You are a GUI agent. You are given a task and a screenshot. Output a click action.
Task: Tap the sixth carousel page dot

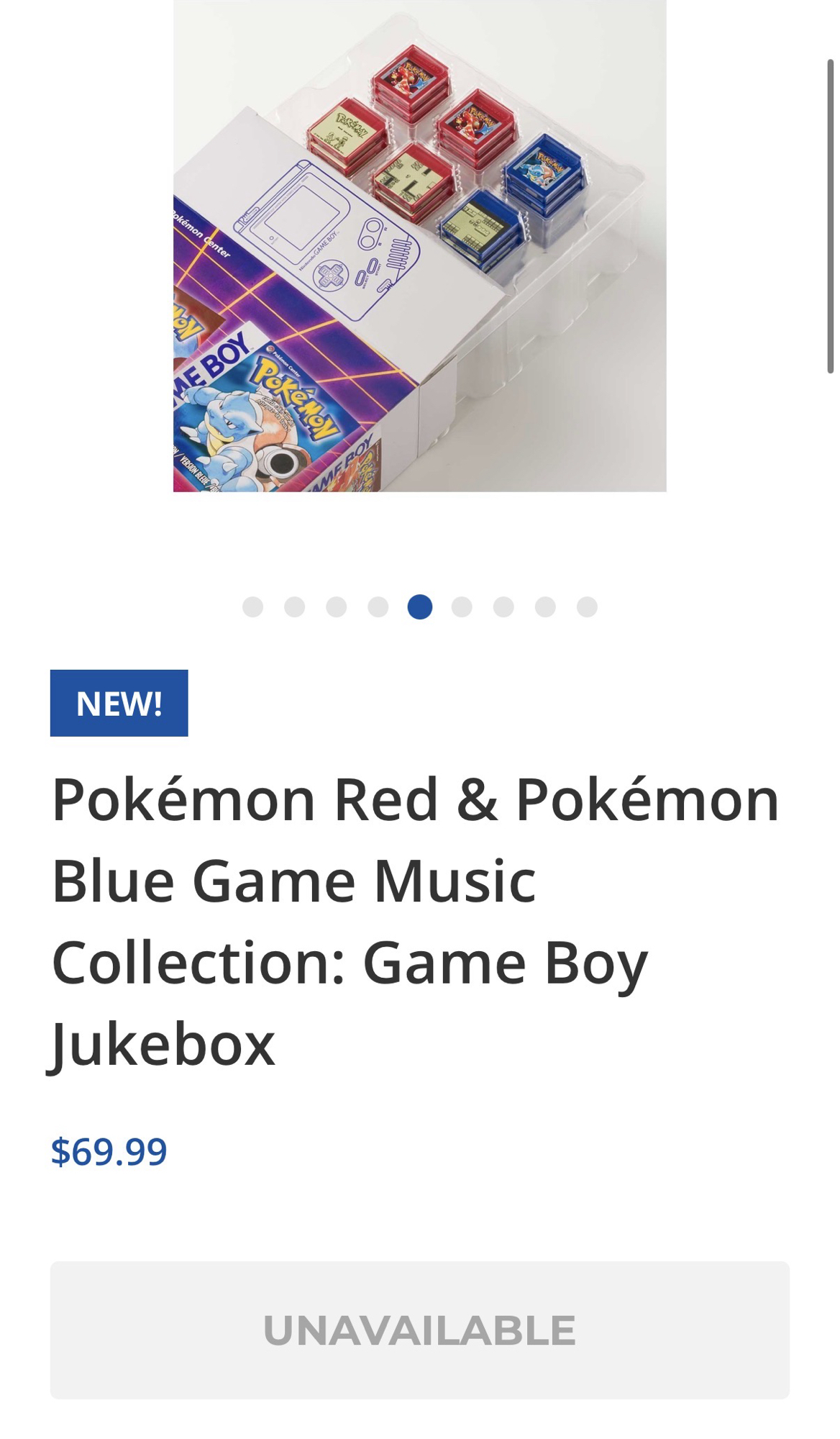(x=462, y=607)
